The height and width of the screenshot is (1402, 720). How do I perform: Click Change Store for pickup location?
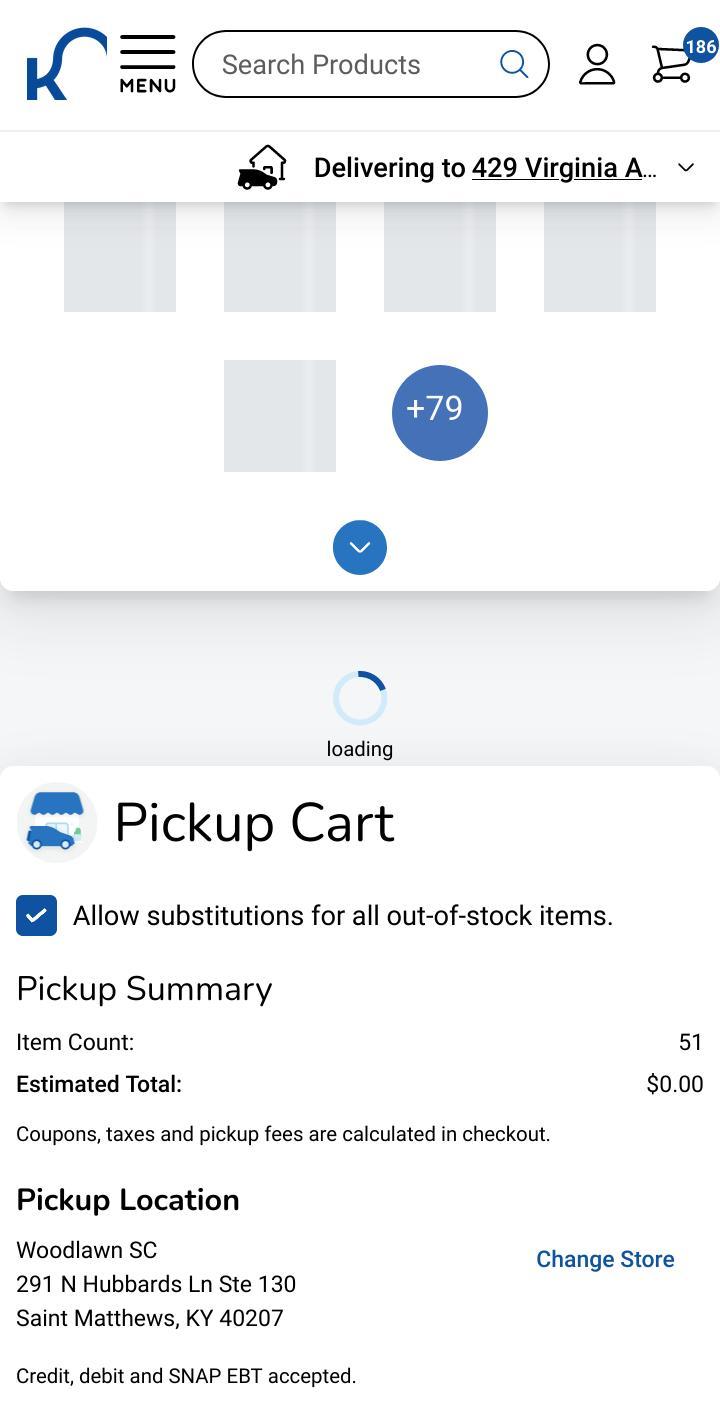pyautogui.click(x=605, y=1258)
